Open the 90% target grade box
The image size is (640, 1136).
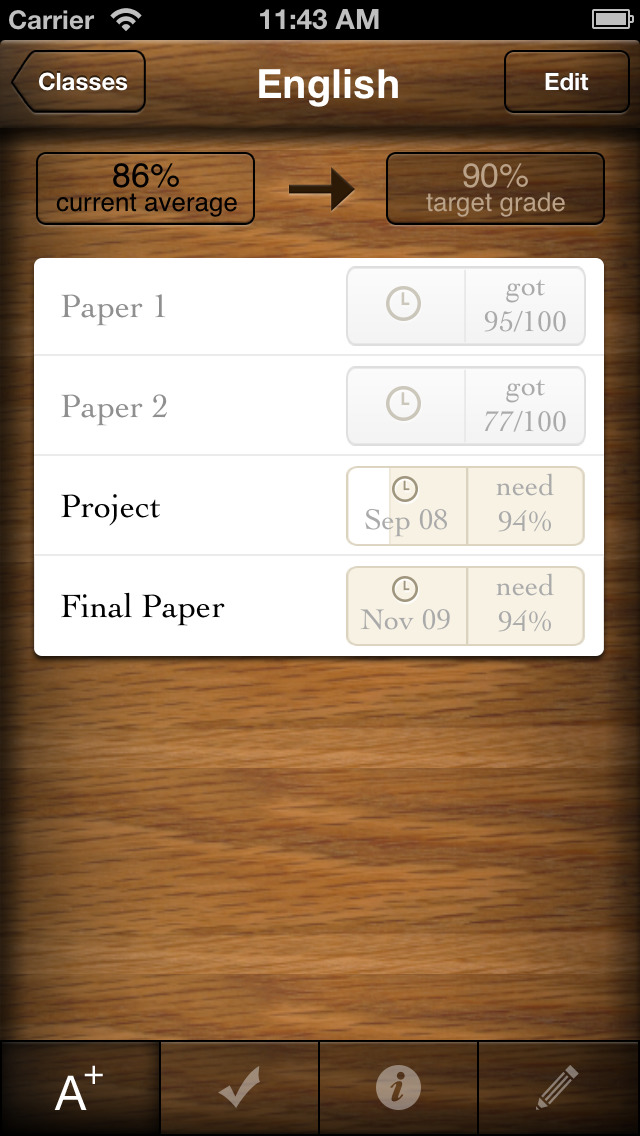coord(495,188)
